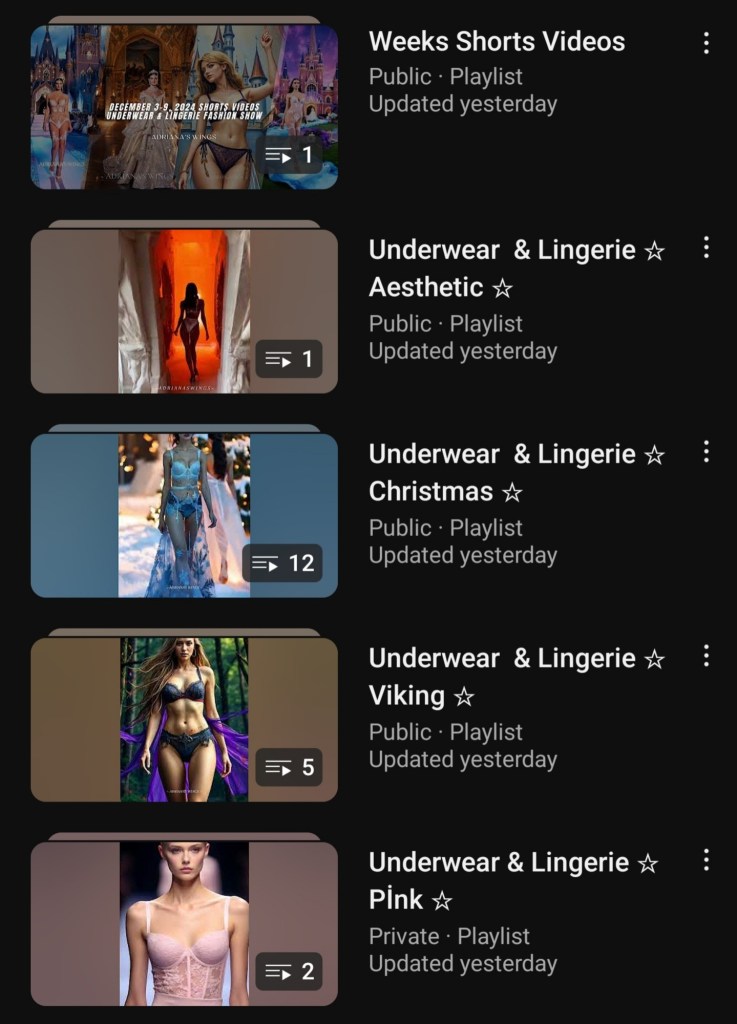Open the Weeks Shorts Videos playlist thumbnail
The height and width of the screenshot is (1024, 737).
coord(184,106)
